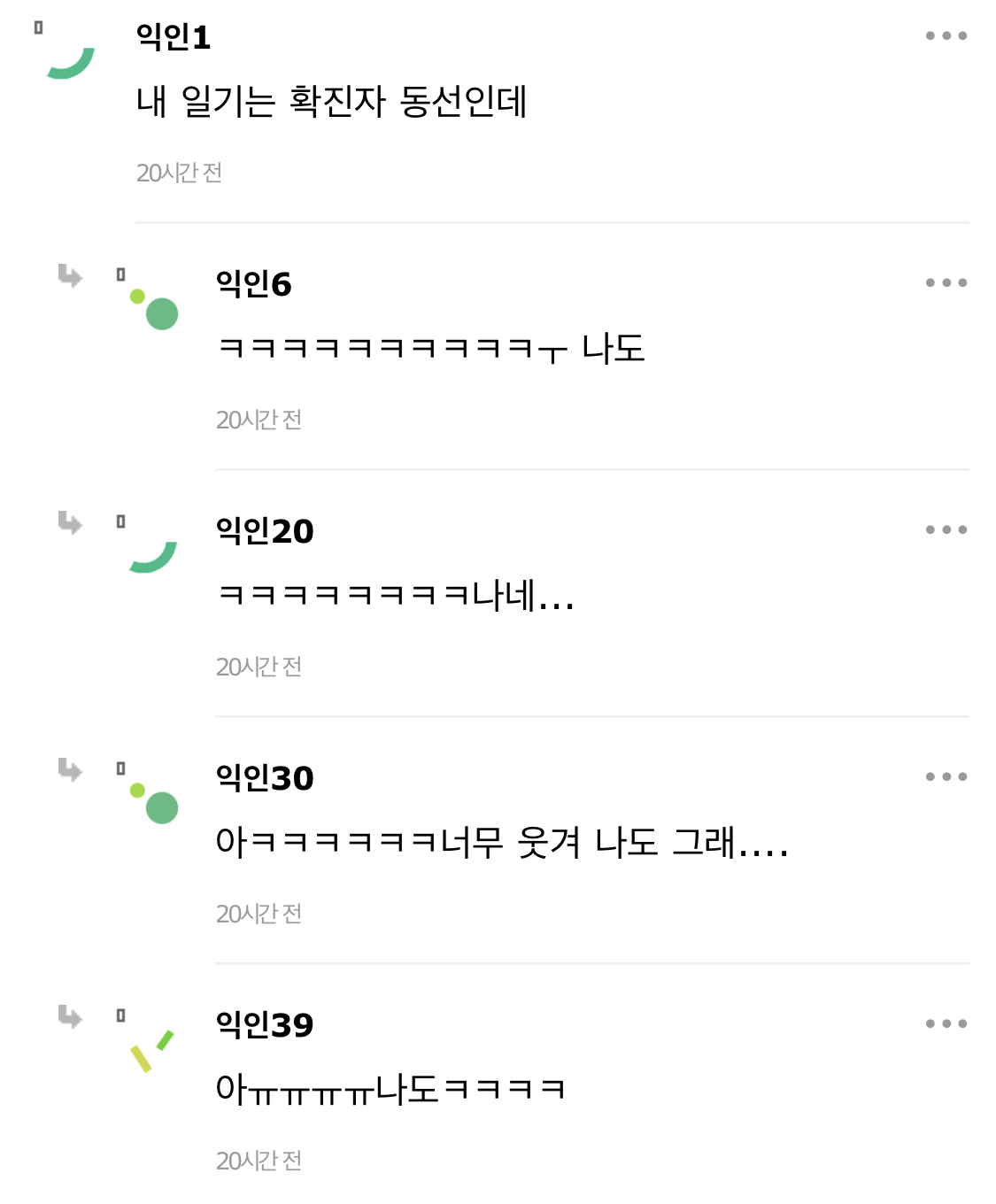996x1204 pixels.
Task: Show more options for 익인30's reply
Action: (x=946, y=777)
